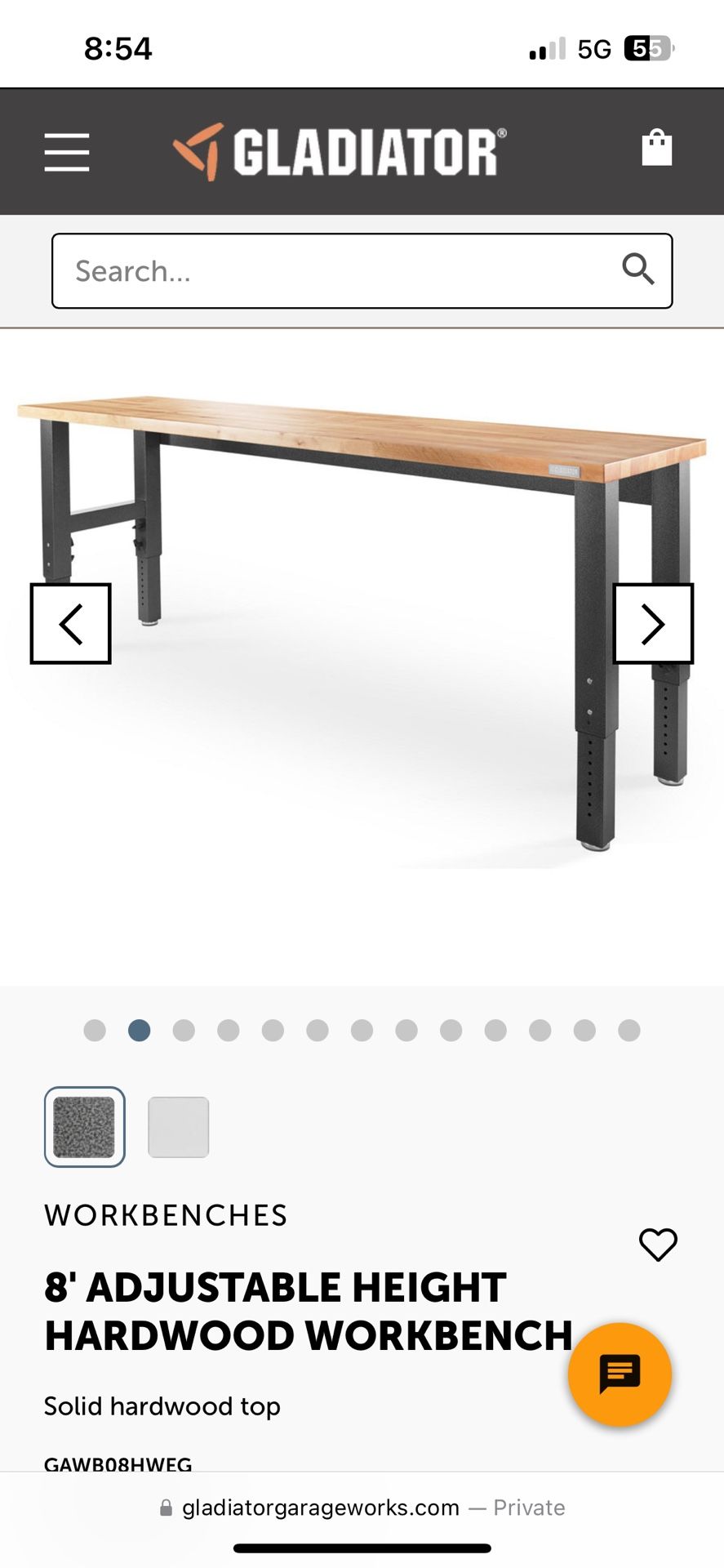This screenshot has height=1568, width=724.
Task: Jump to the first image carousel dot
Action: pyautogui.click(x=95, y=1031)
